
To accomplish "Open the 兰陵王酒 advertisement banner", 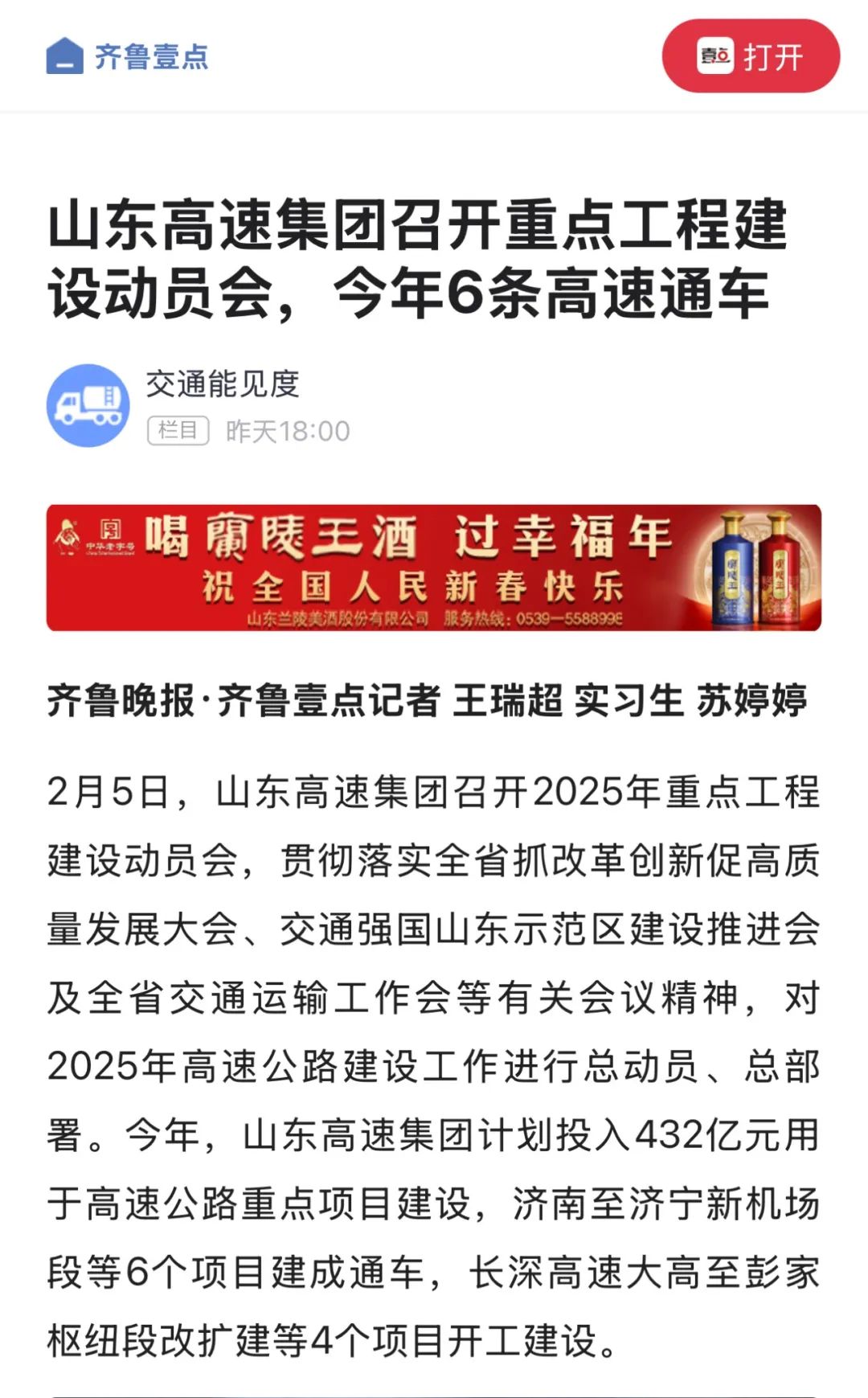I will click(434, 568).
